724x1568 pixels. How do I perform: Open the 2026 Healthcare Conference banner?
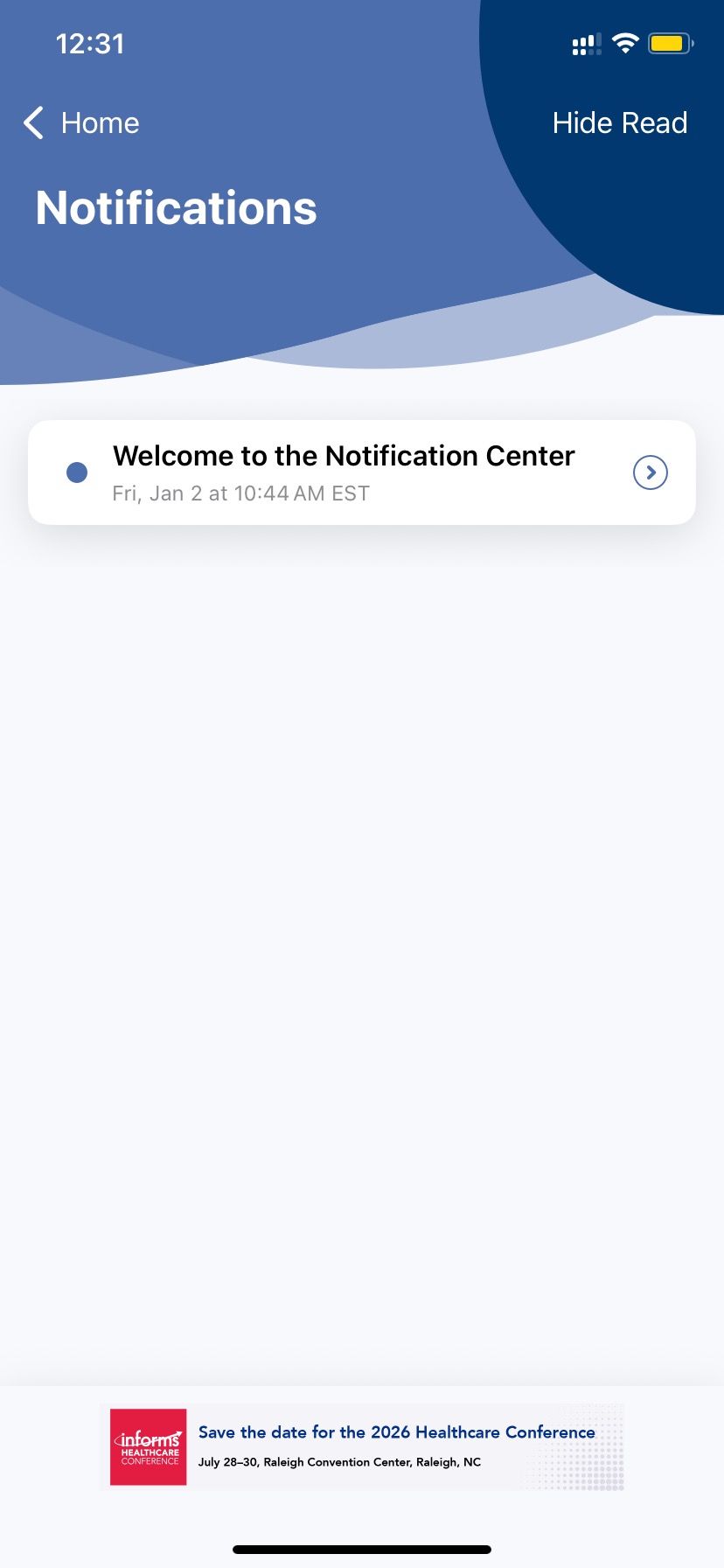pyautogui.click(x=362, y=1447)
